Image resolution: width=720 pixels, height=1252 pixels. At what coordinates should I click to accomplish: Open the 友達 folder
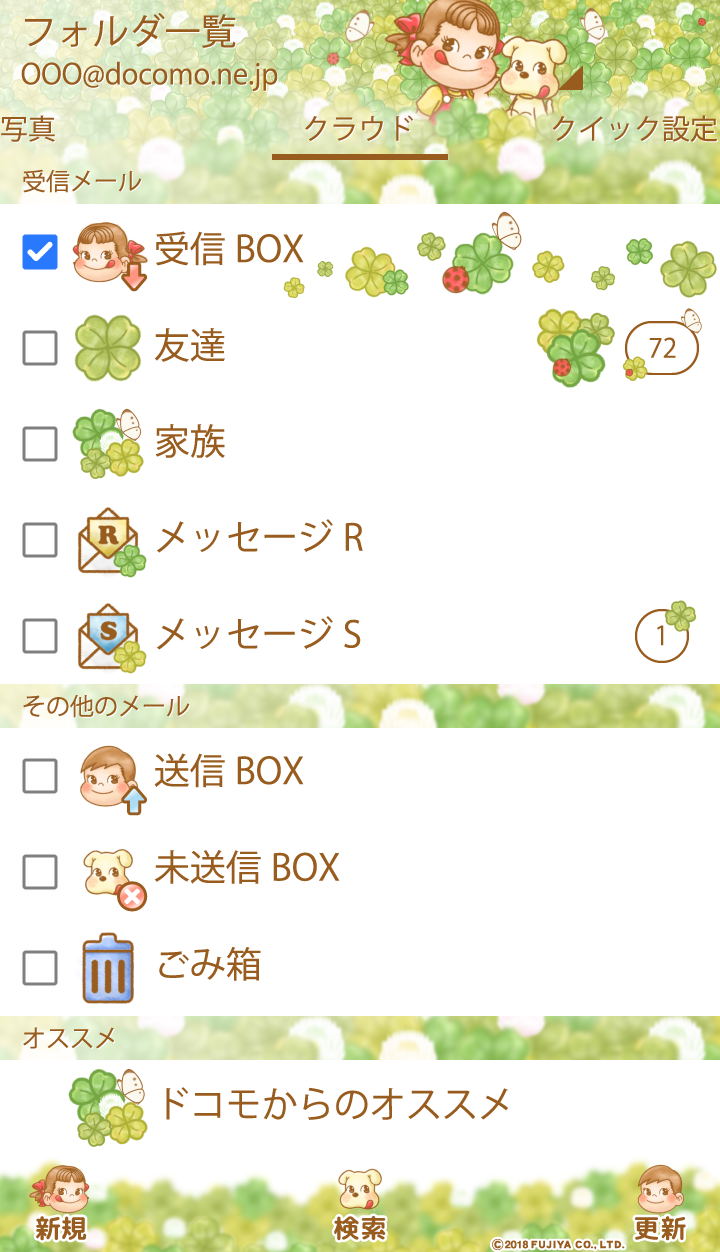190,348
